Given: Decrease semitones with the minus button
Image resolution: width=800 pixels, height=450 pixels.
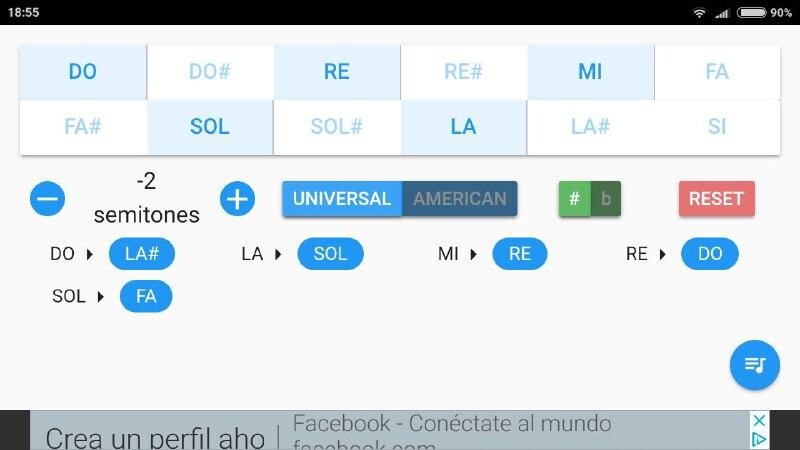Looking at the screenshot, I should (x=48, y=199).
